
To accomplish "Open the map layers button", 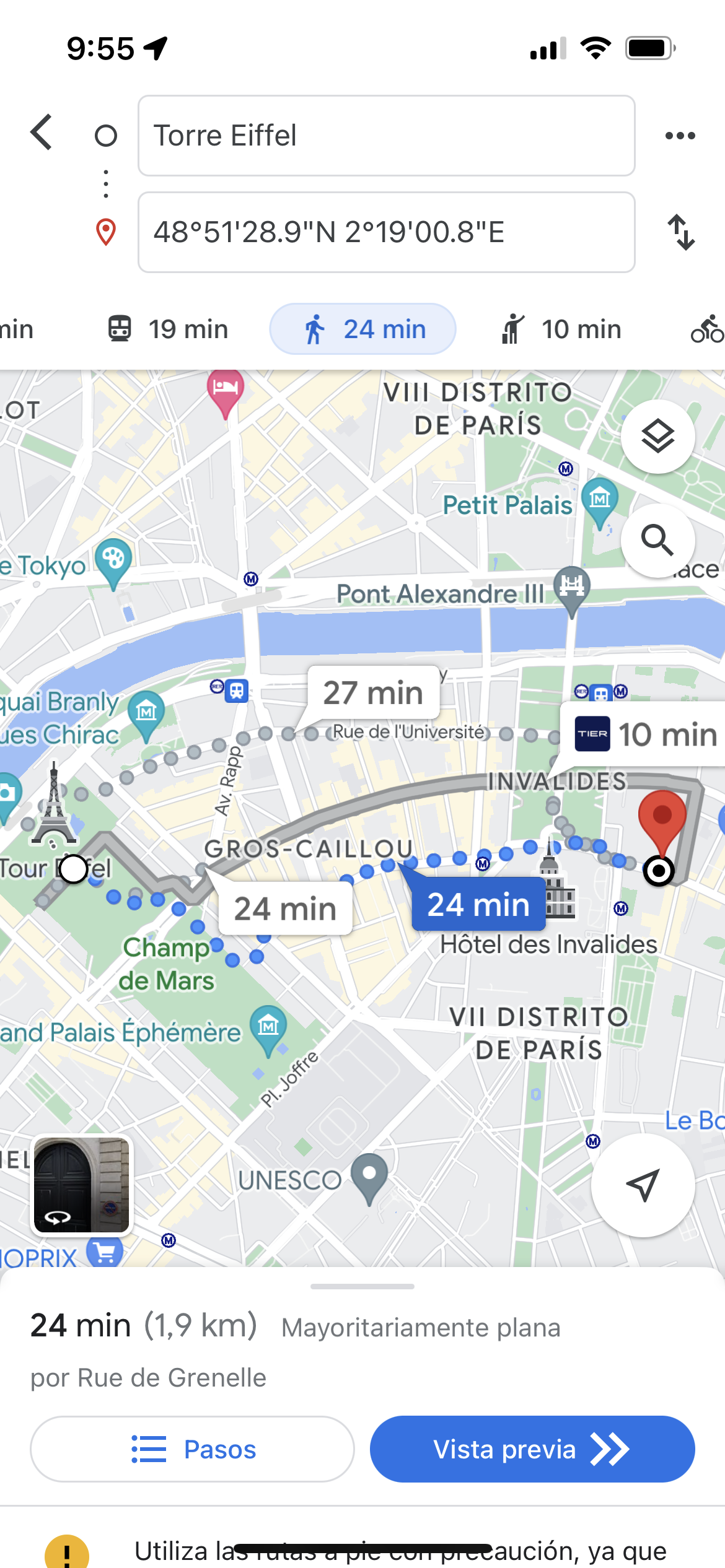I will (x=657, y=437).
